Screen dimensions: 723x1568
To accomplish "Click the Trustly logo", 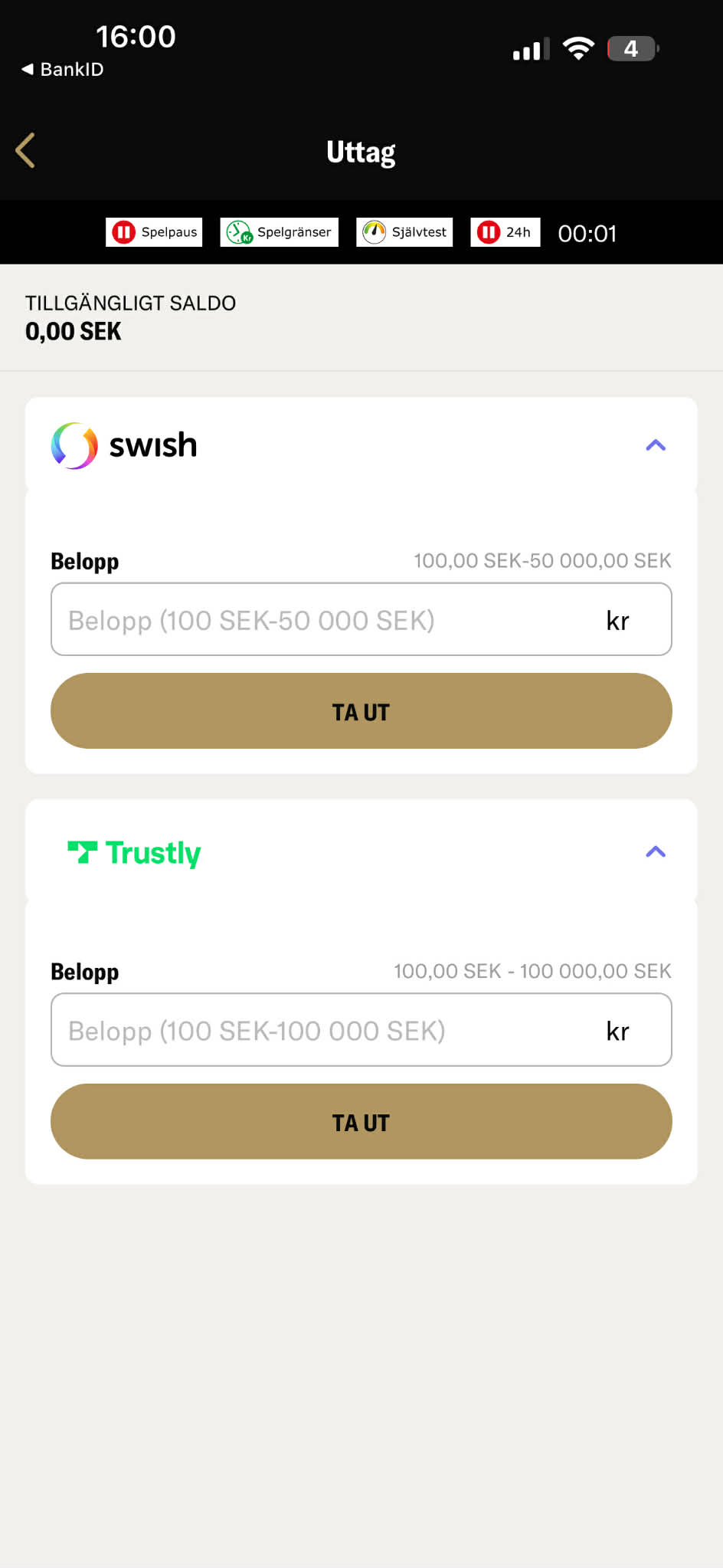I will tap(132, 852).
